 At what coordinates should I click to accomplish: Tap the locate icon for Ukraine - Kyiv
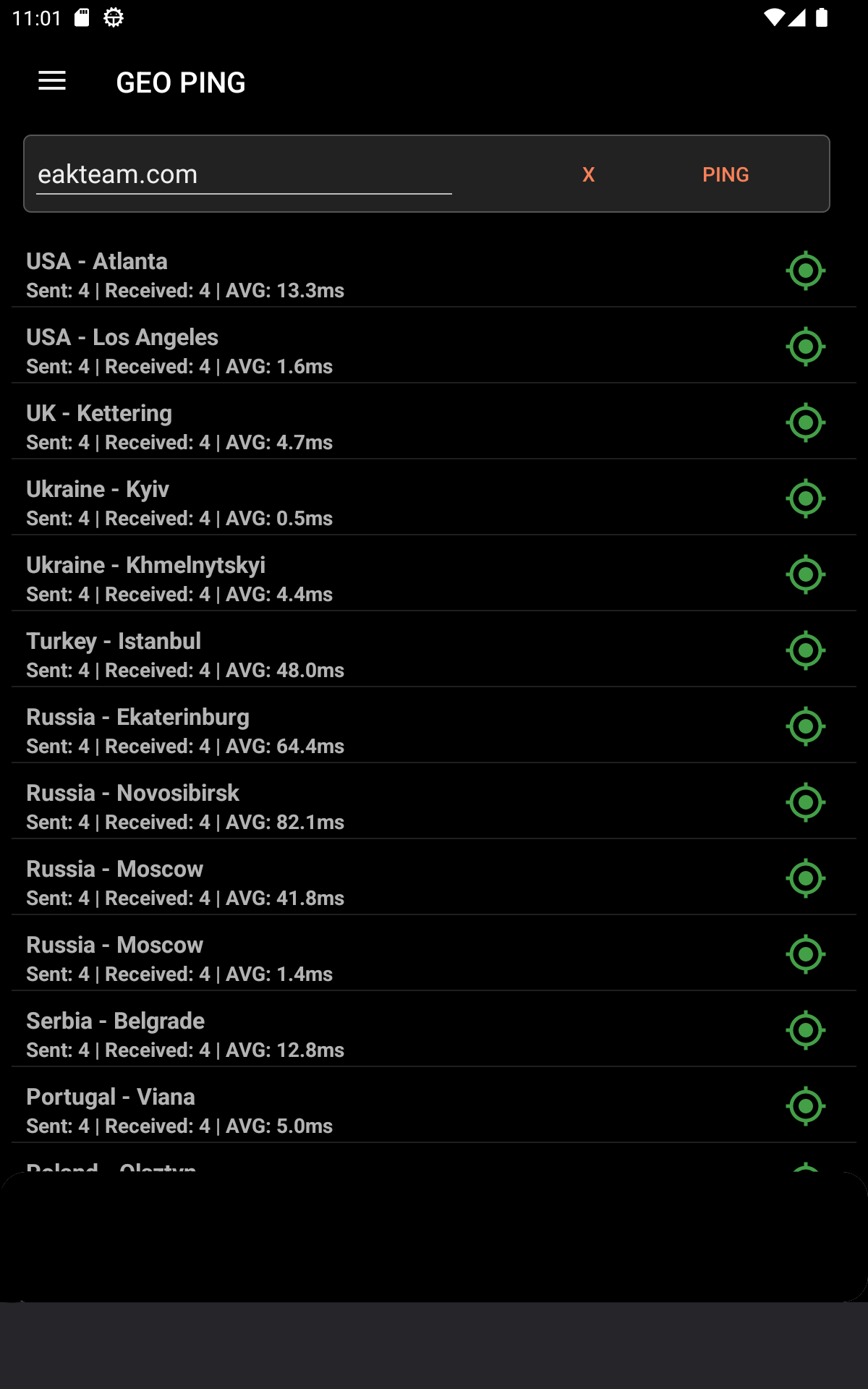tap(806, 498)
